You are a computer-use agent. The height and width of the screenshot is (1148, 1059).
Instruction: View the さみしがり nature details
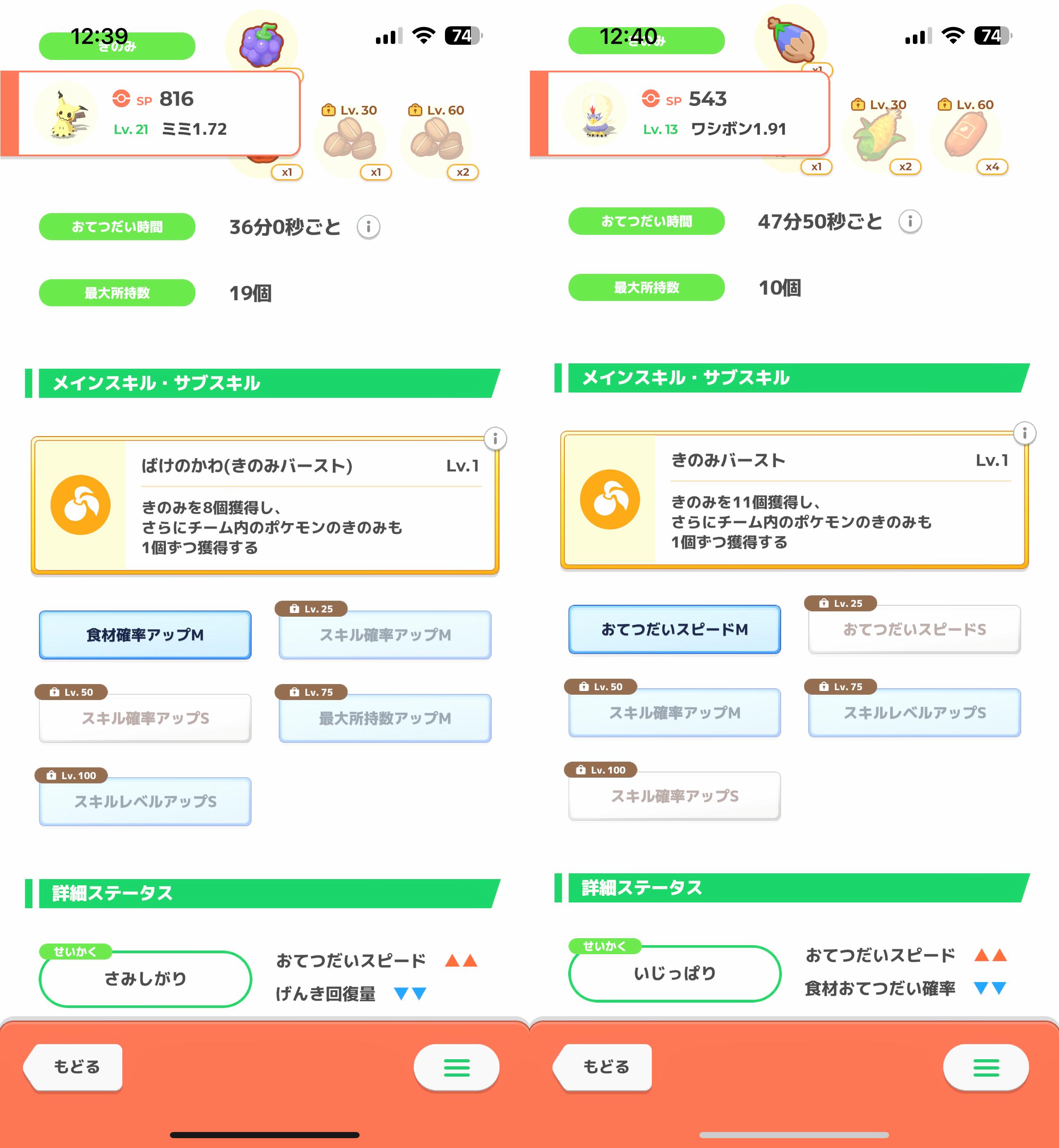(x=145, y=978)
